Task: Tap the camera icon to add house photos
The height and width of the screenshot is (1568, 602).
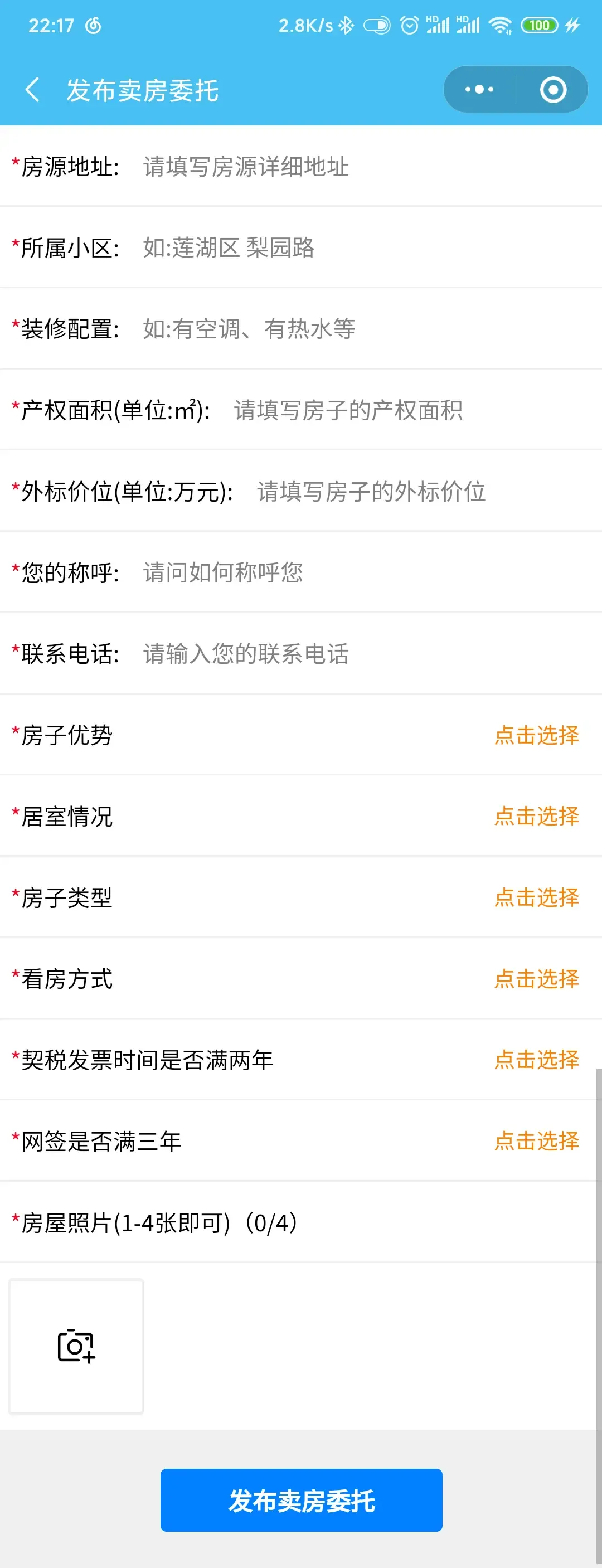Action: 75,1346
